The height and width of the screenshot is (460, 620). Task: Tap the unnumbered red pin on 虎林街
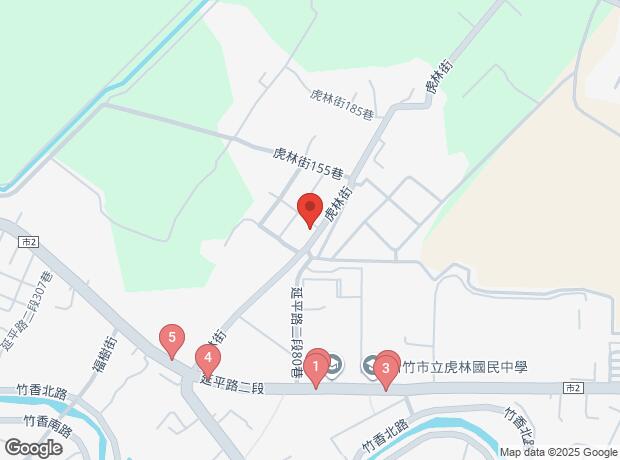pyautogui.click(x=310, y=211)
